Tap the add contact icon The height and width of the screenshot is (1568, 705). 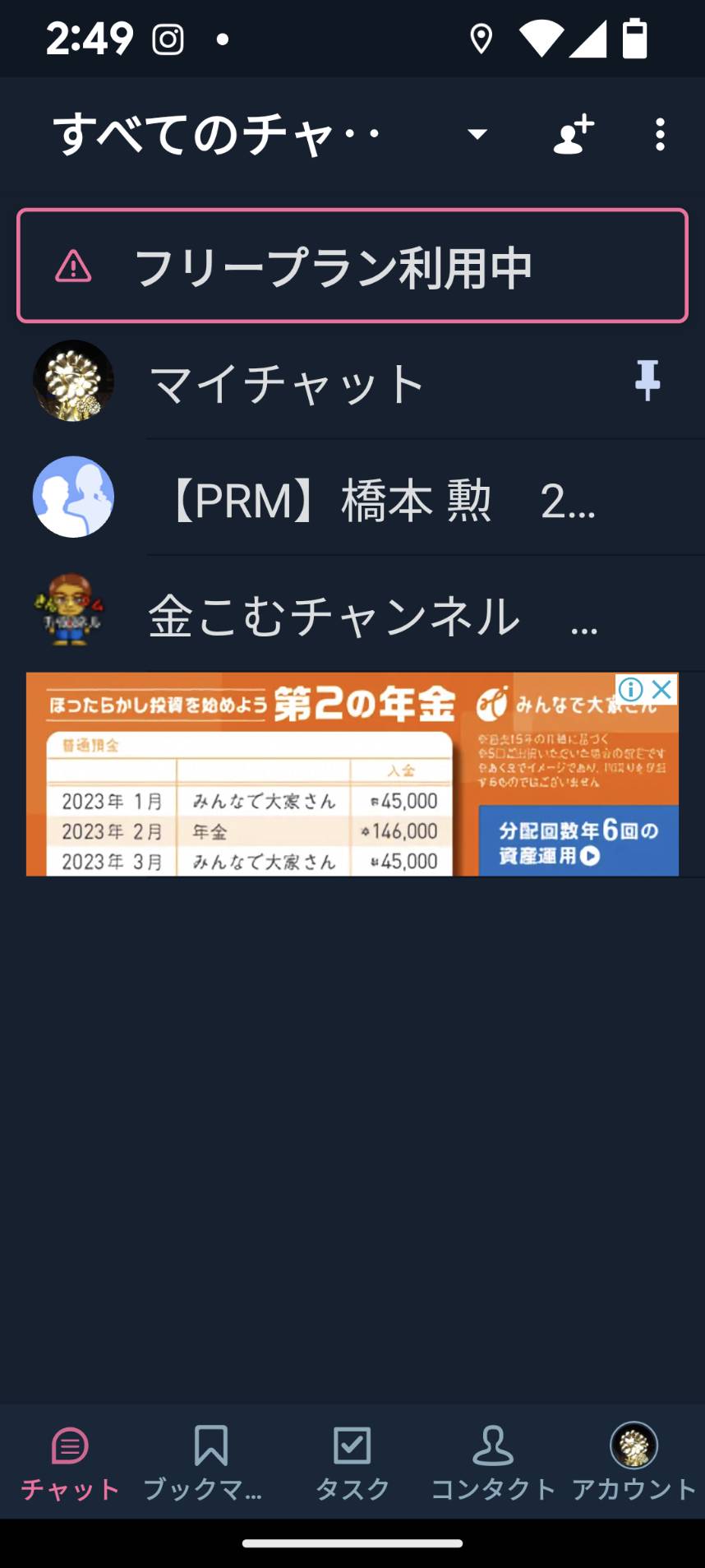pyautogui.click(x=574, y=134)
